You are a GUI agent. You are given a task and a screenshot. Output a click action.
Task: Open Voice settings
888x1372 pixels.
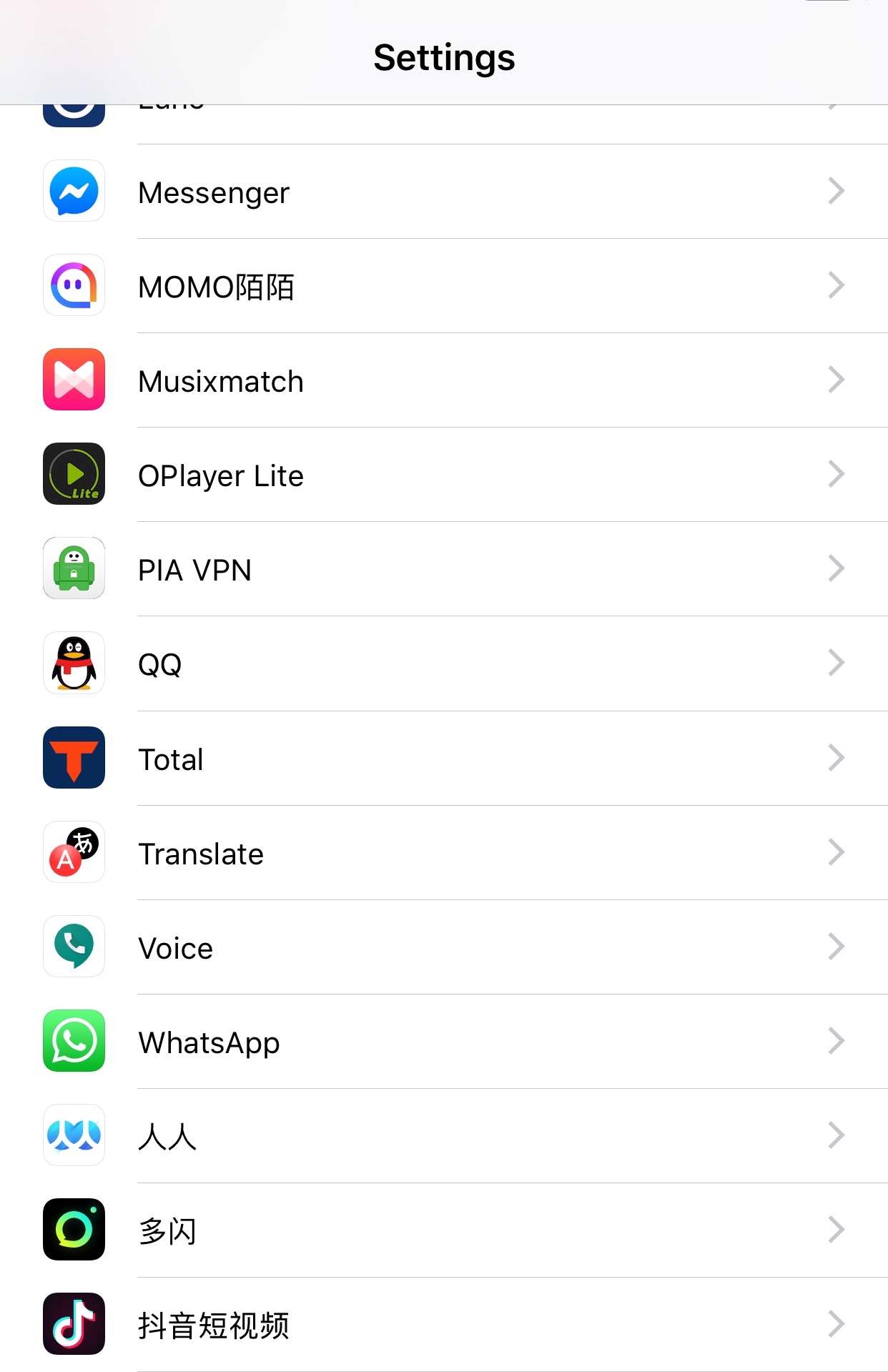tap(443, 947)
